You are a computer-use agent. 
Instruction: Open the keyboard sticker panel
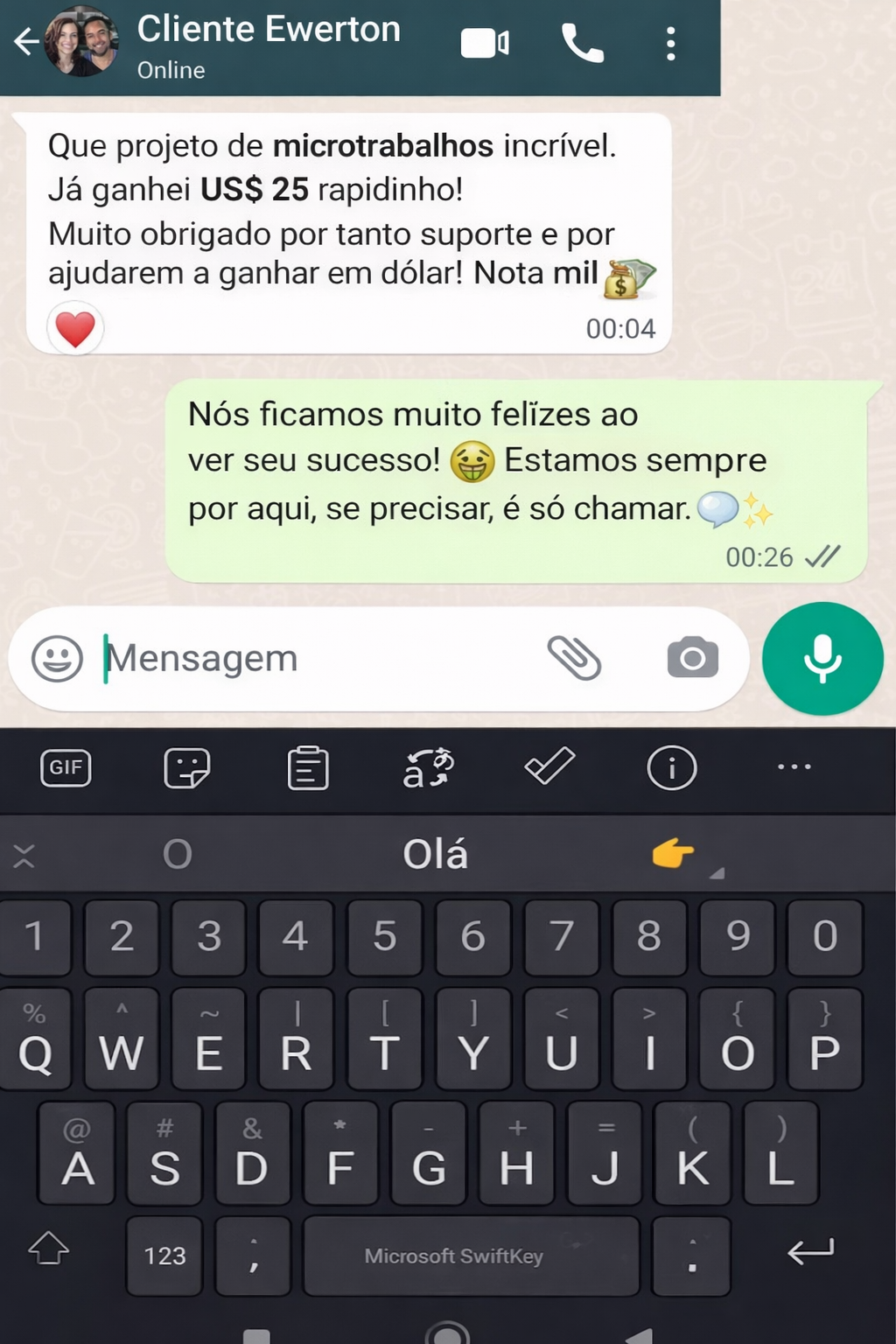click(x=187, y=768)
